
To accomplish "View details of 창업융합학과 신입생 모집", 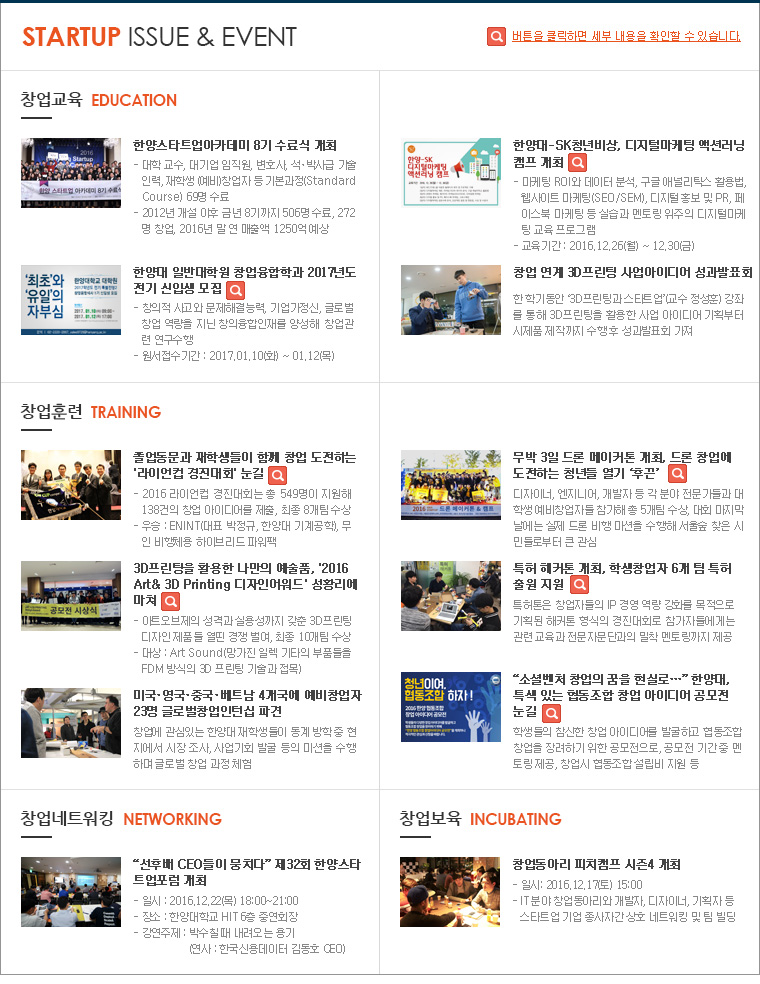I will coord(236,290).
